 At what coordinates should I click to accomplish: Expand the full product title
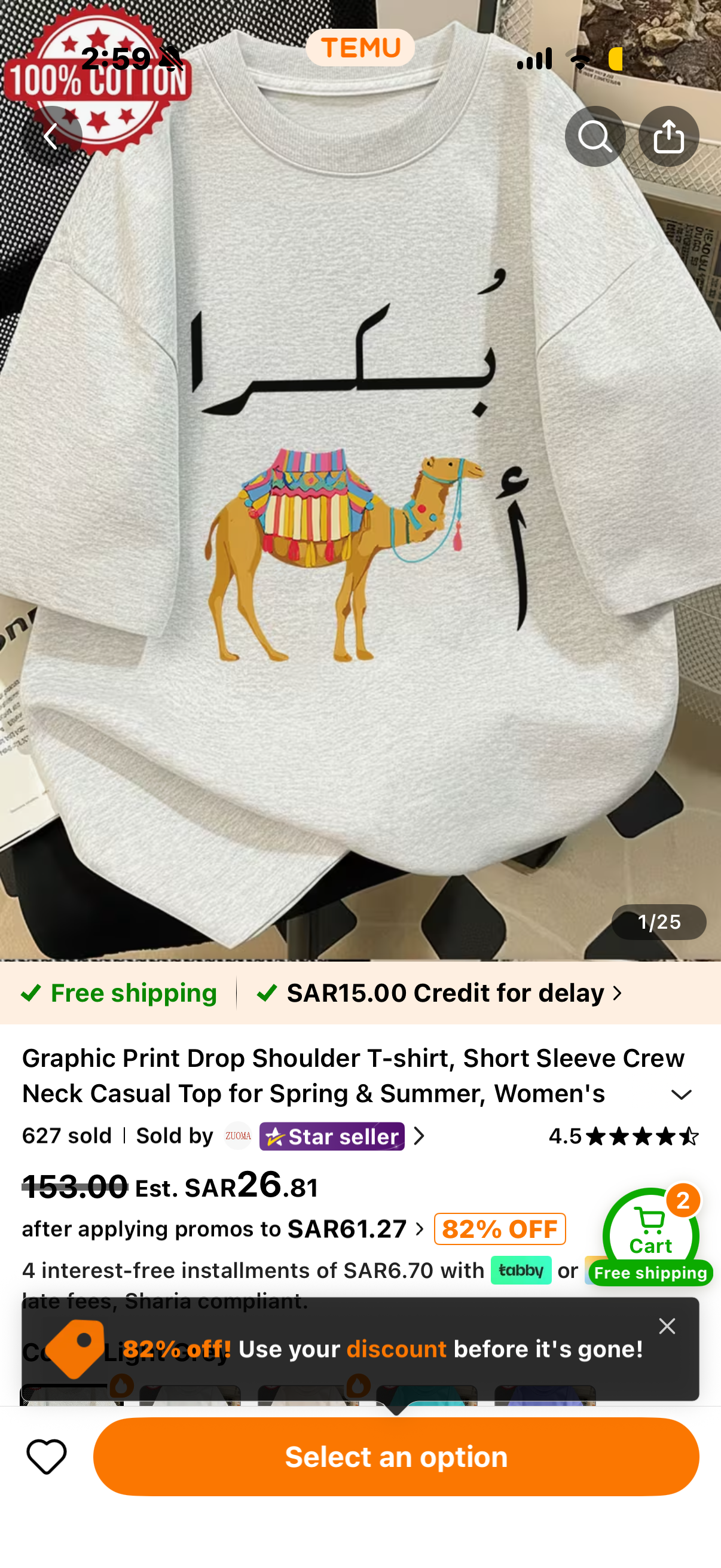pos(682,1094)
